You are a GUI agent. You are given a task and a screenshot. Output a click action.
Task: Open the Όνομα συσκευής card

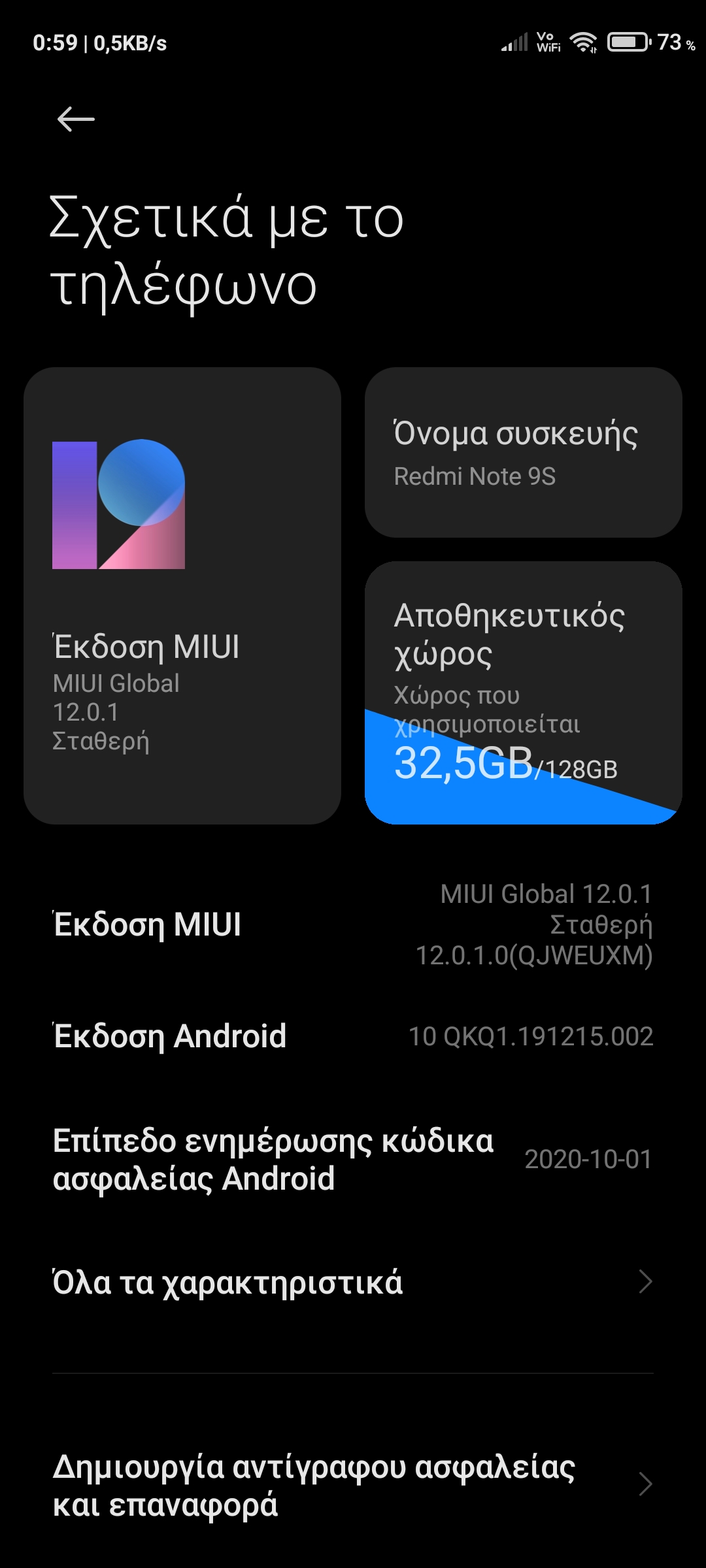pos(523,453)
